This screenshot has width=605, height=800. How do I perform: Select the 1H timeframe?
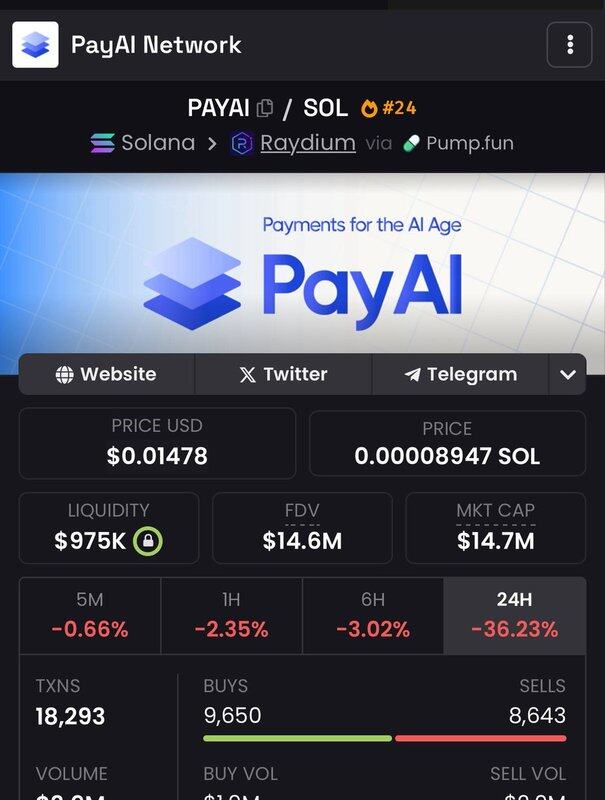[231, 615]
